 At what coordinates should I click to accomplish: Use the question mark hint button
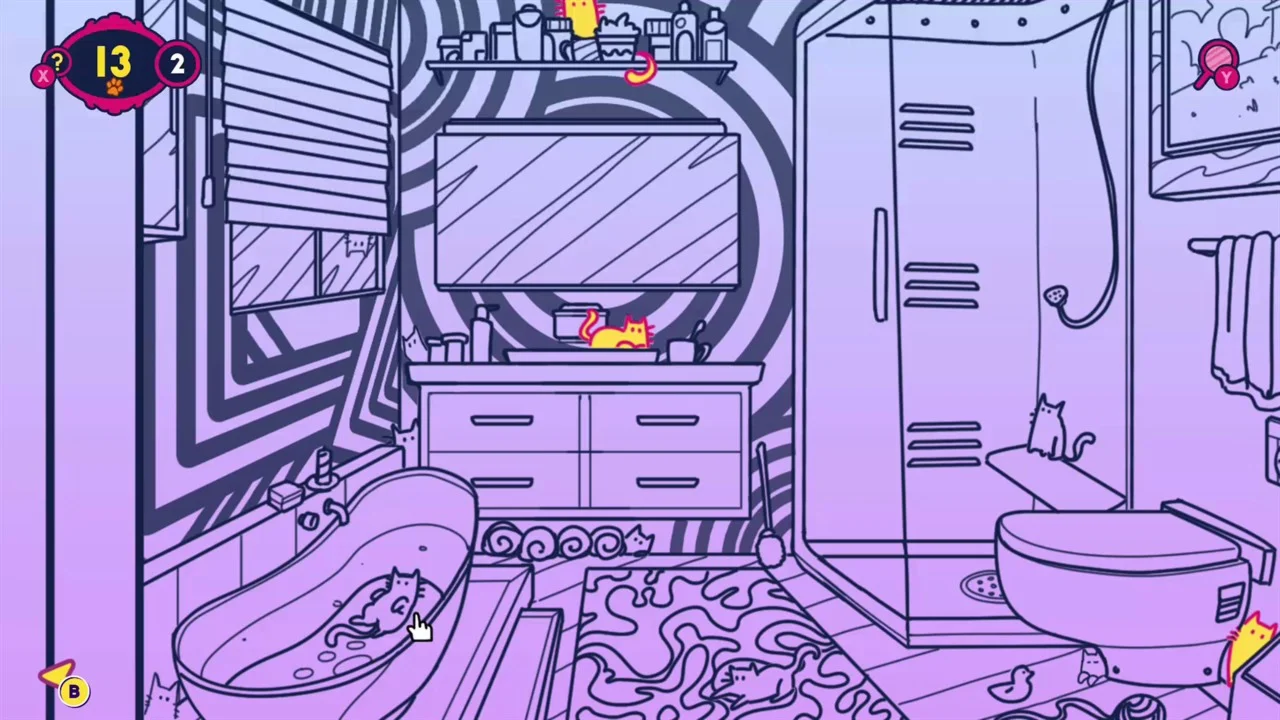[57, 63]
